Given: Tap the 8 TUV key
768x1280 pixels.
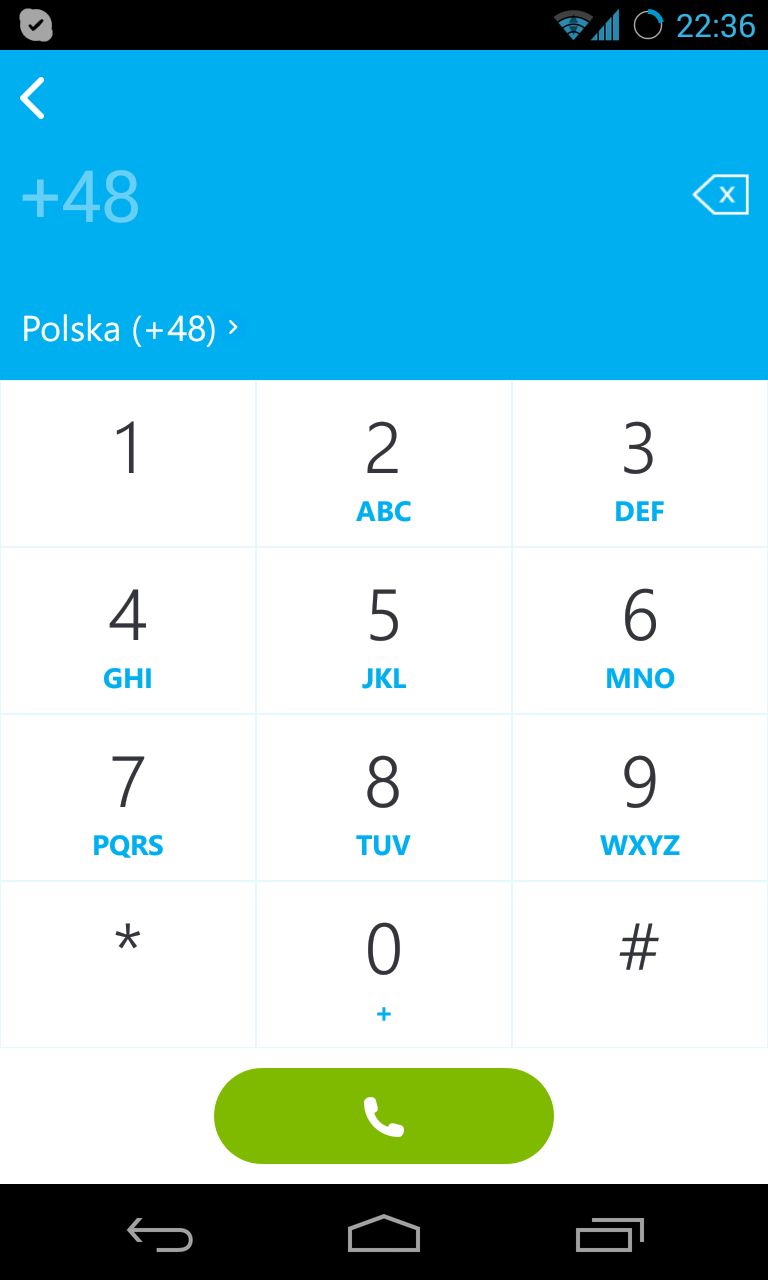Looking at the screenshot, I should point(384,798).
